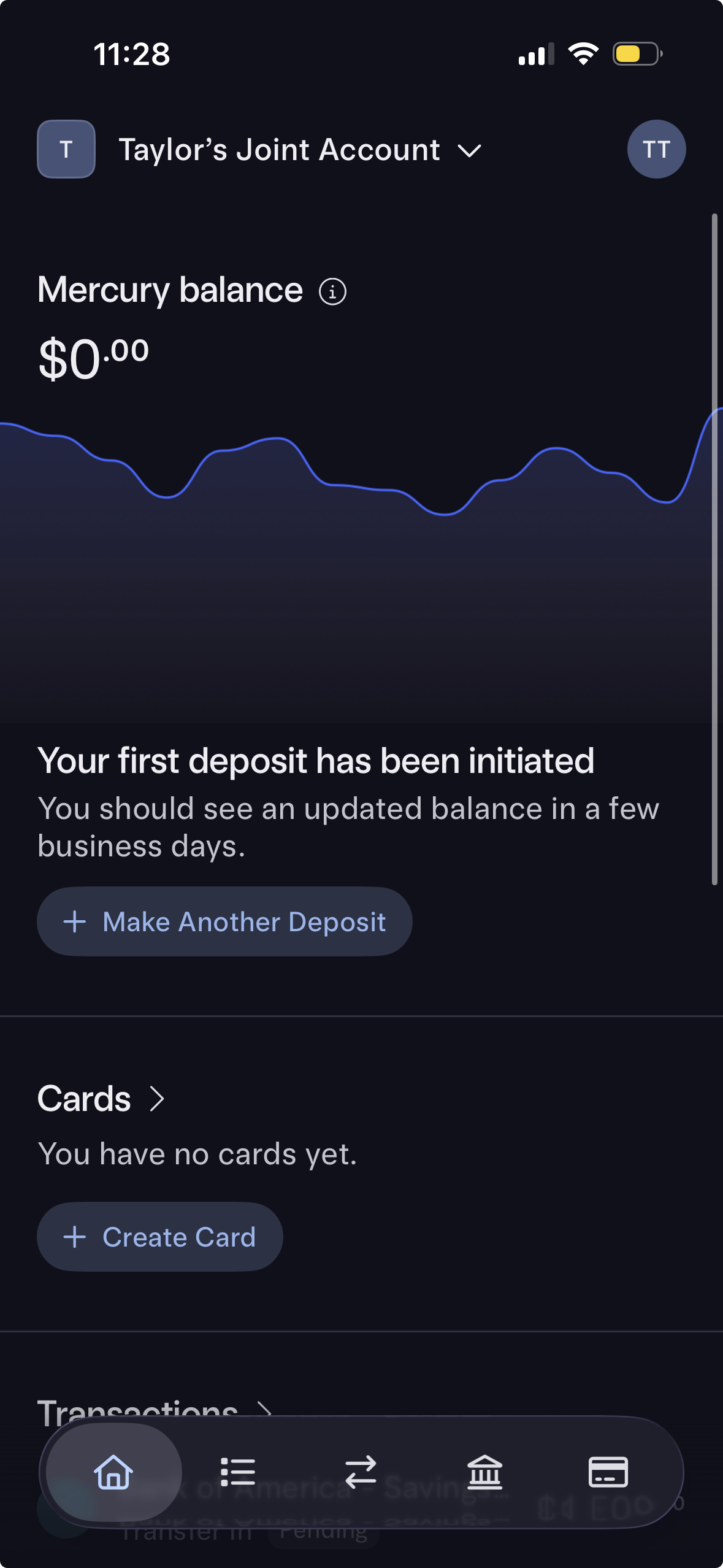Open the cards tab in bottom bar
Screen dimensions: 723x1568
tap(608, 1472)
